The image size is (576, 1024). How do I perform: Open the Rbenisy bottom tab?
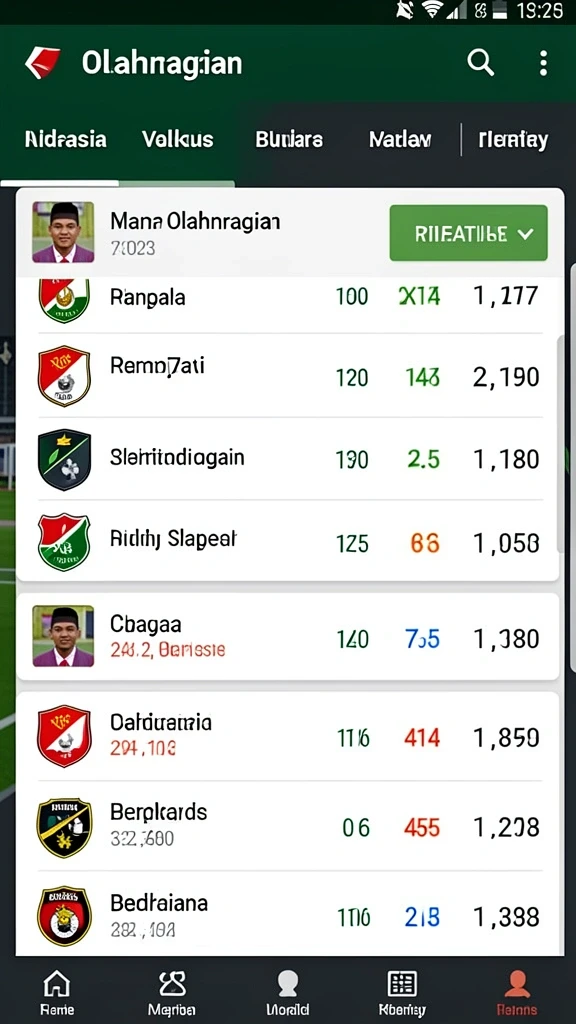coord(402,993)
